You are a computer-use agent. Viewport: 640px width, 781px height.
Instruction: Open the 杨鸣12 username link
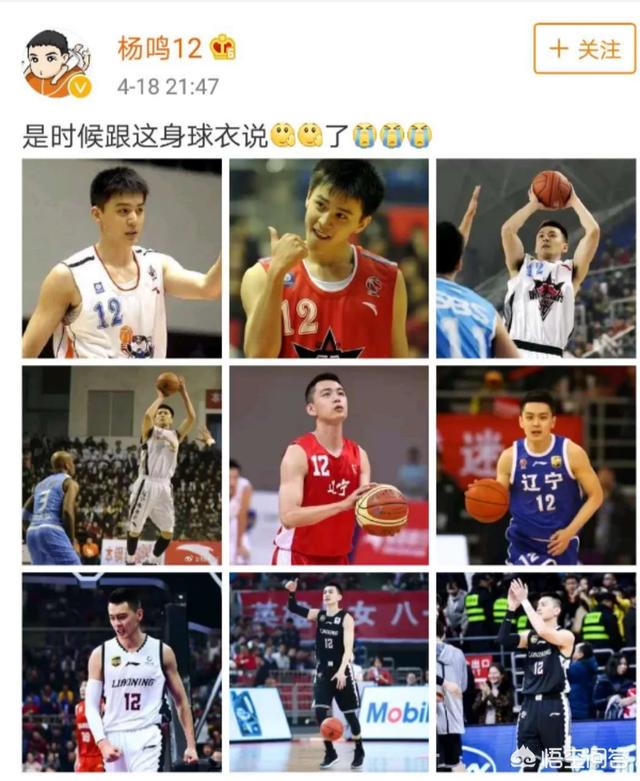(x=161, y=48)
